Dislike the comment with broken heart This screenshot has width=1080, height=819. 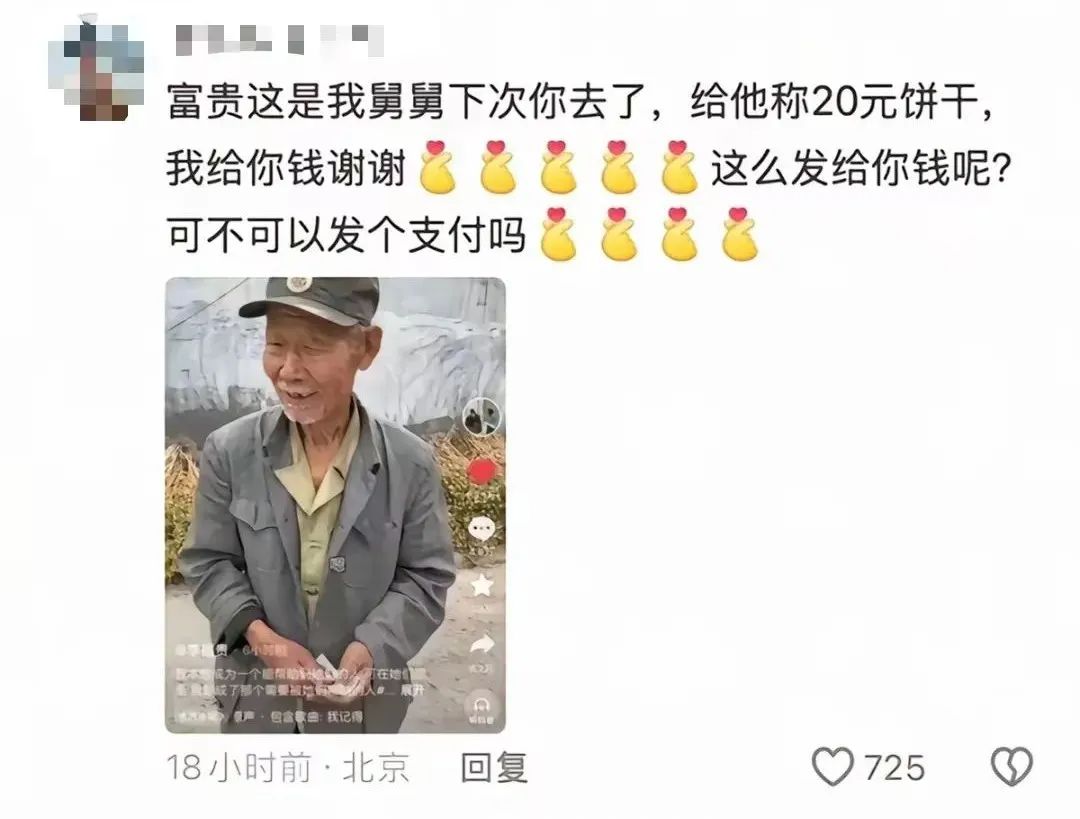tap(1011, 767)
